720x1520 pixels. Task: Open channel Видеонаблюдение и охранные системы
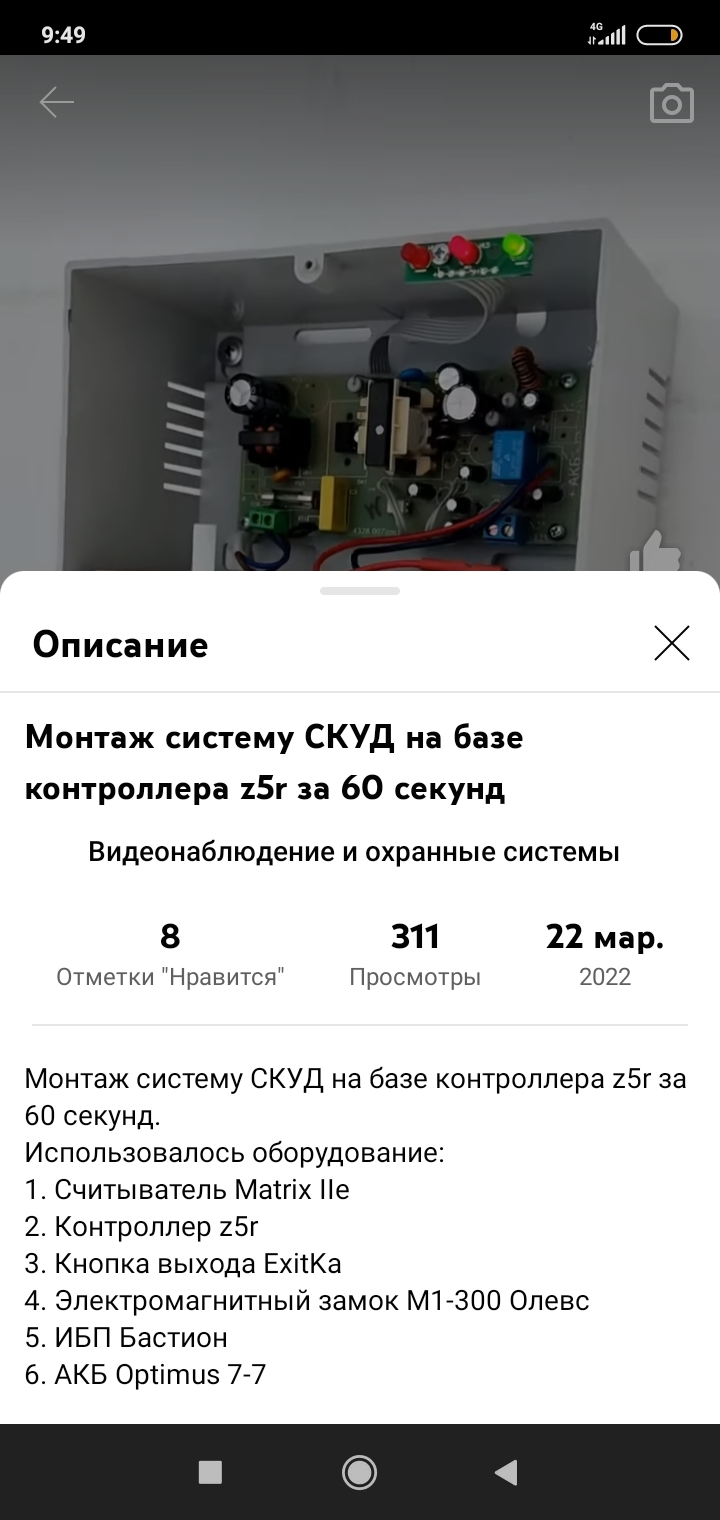[x=354, y=852]
